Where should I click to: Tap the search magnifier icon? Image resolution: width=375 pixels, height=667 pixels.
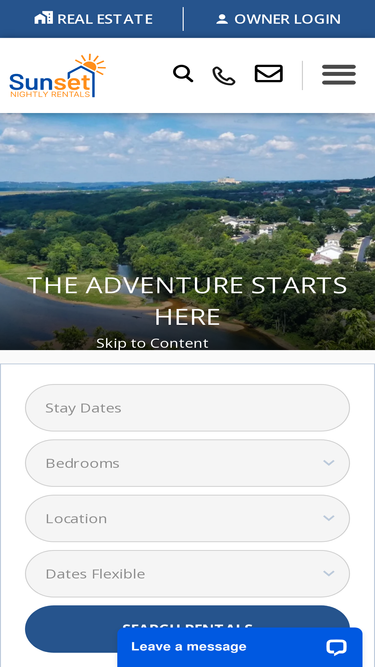click(183, 74)
